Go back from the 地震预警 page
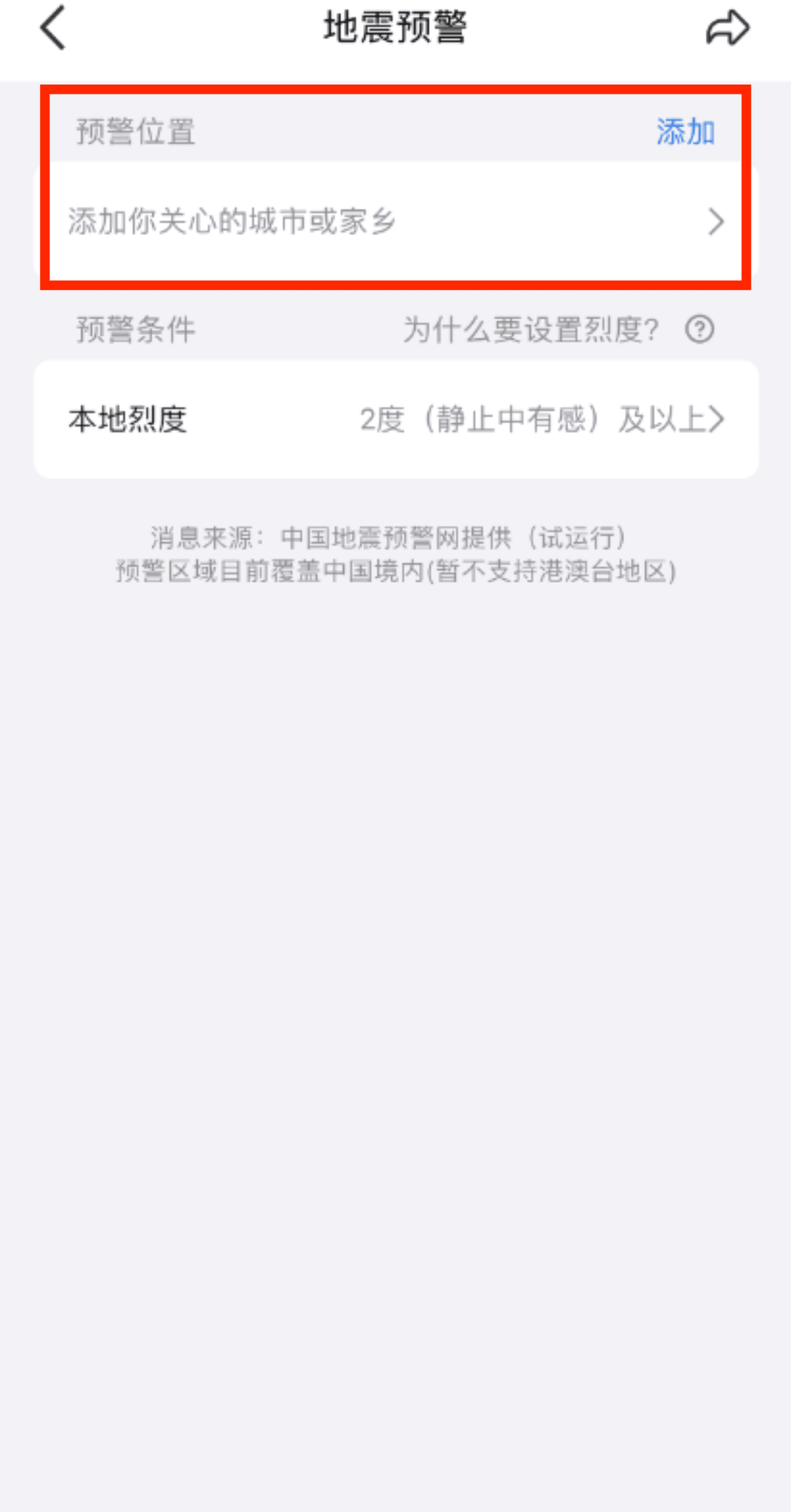791x1512 pixels. point(53,28)
